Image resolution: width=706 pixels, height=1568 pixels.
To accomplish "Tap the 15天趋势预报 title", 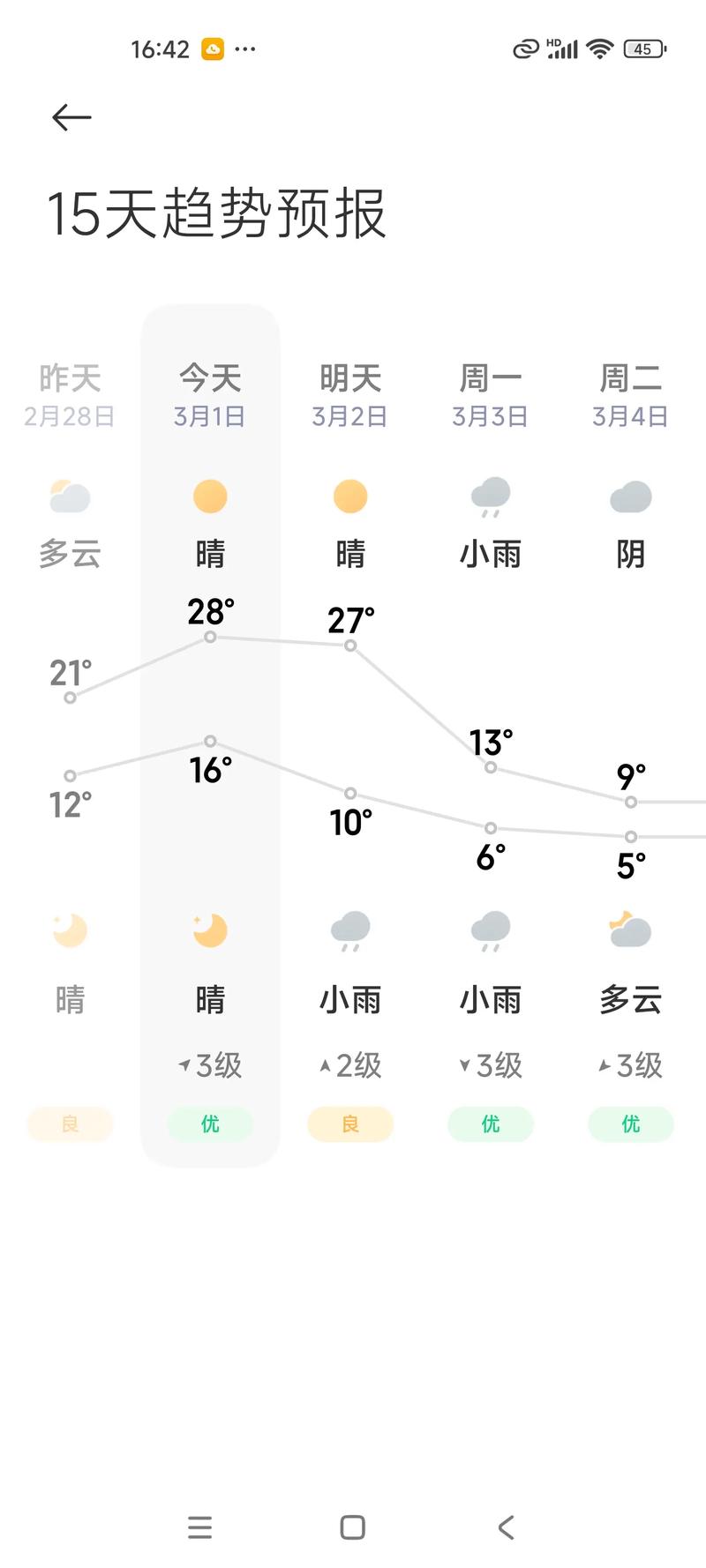I will 217,212.
